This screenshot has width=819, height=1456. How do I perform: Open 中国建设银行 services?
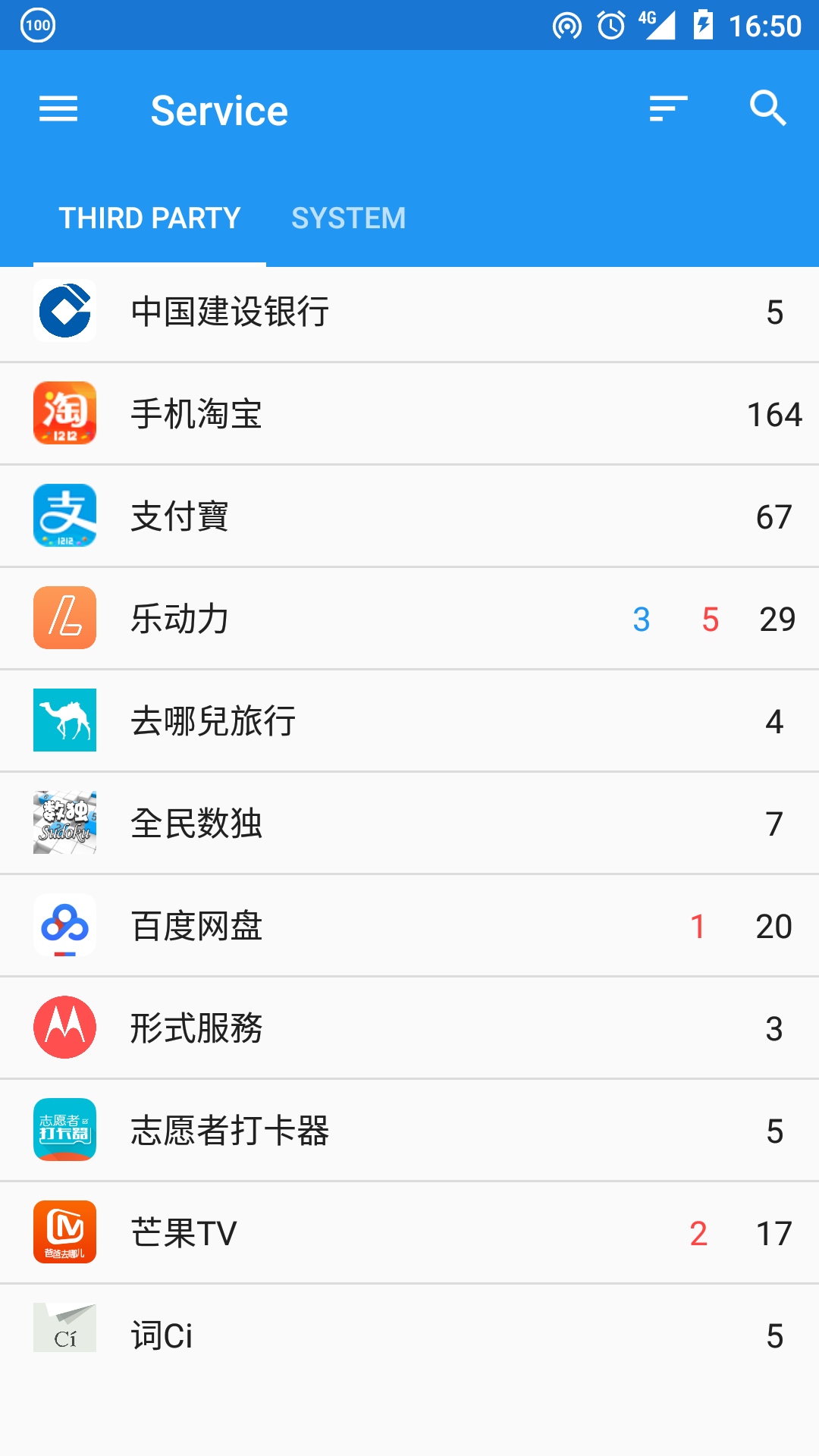click(409, 312)
